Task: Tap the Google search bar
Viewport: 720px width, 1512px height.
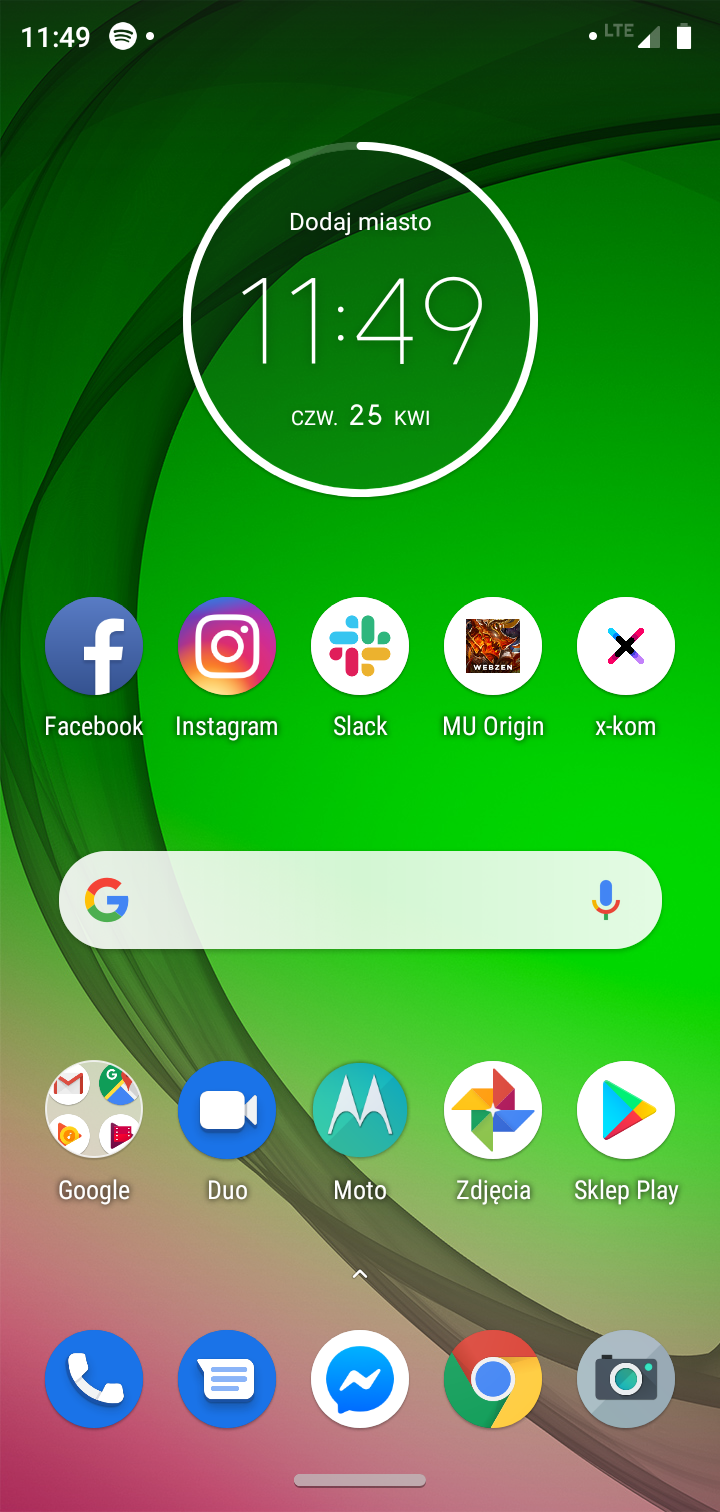Action: click(x=340, y=900)
